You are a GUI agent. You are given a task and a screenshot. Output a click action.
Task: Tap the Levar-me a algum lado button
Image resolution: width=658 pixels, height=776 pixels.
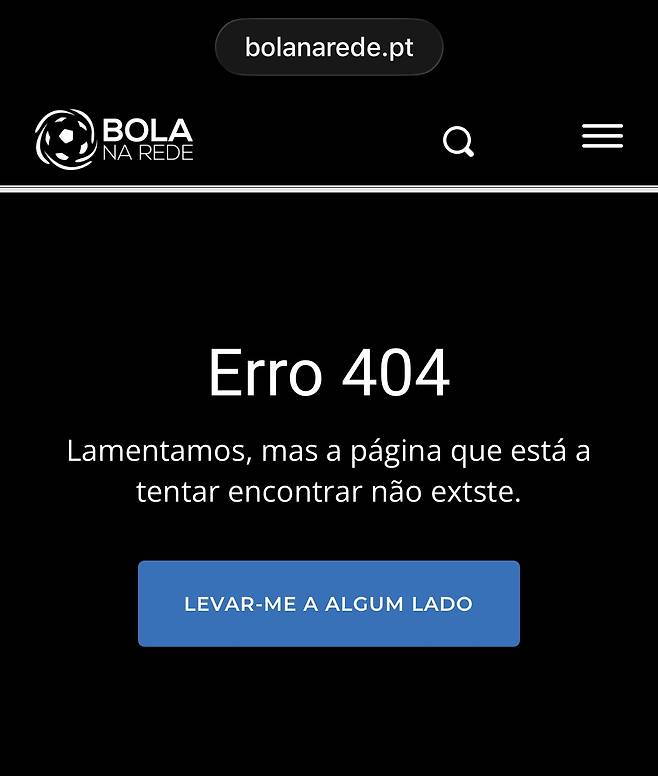(328, 604)
